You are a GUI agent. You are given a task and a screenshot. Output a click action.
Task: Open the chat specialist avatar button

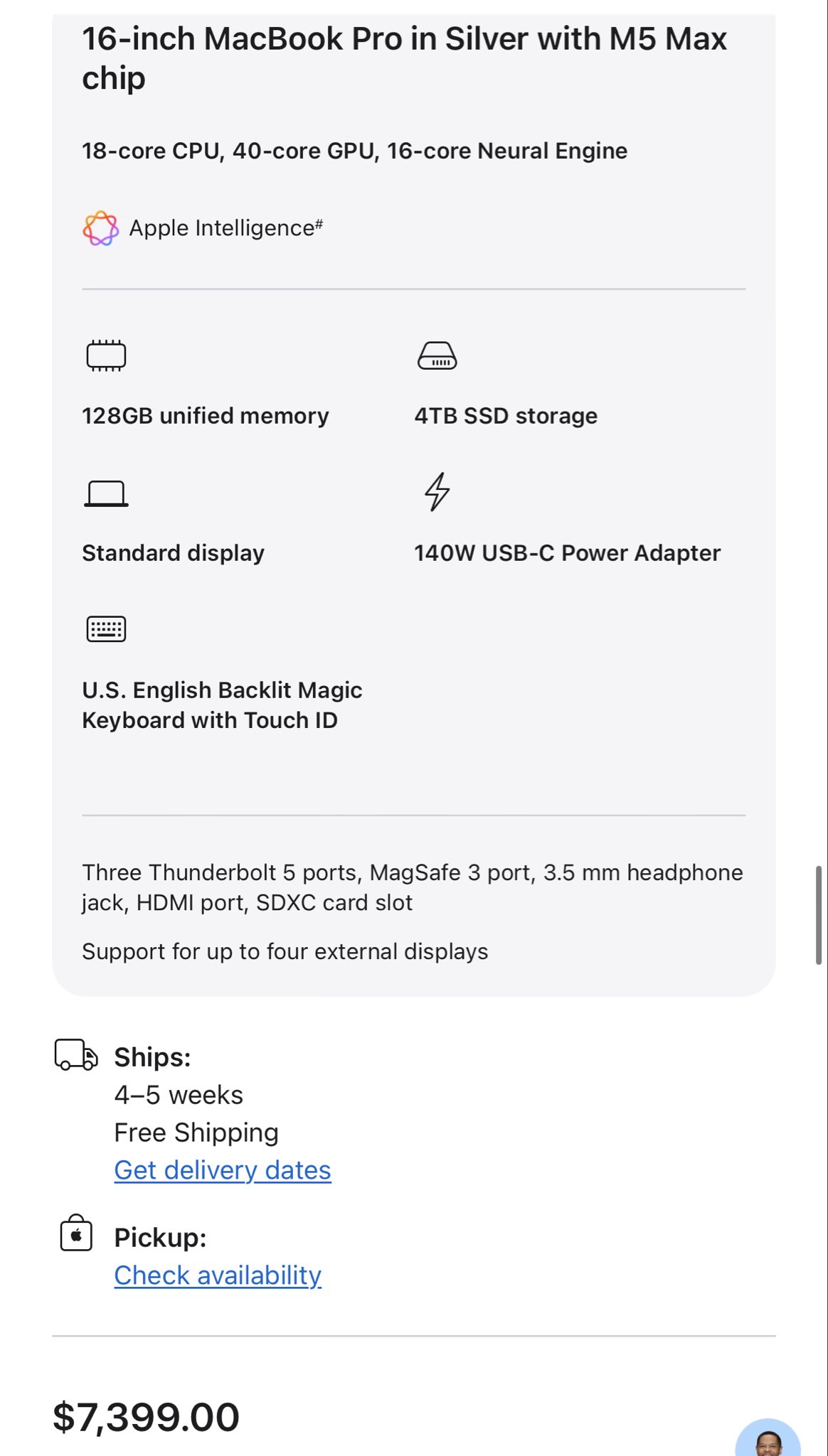(x=768, y=1438)
